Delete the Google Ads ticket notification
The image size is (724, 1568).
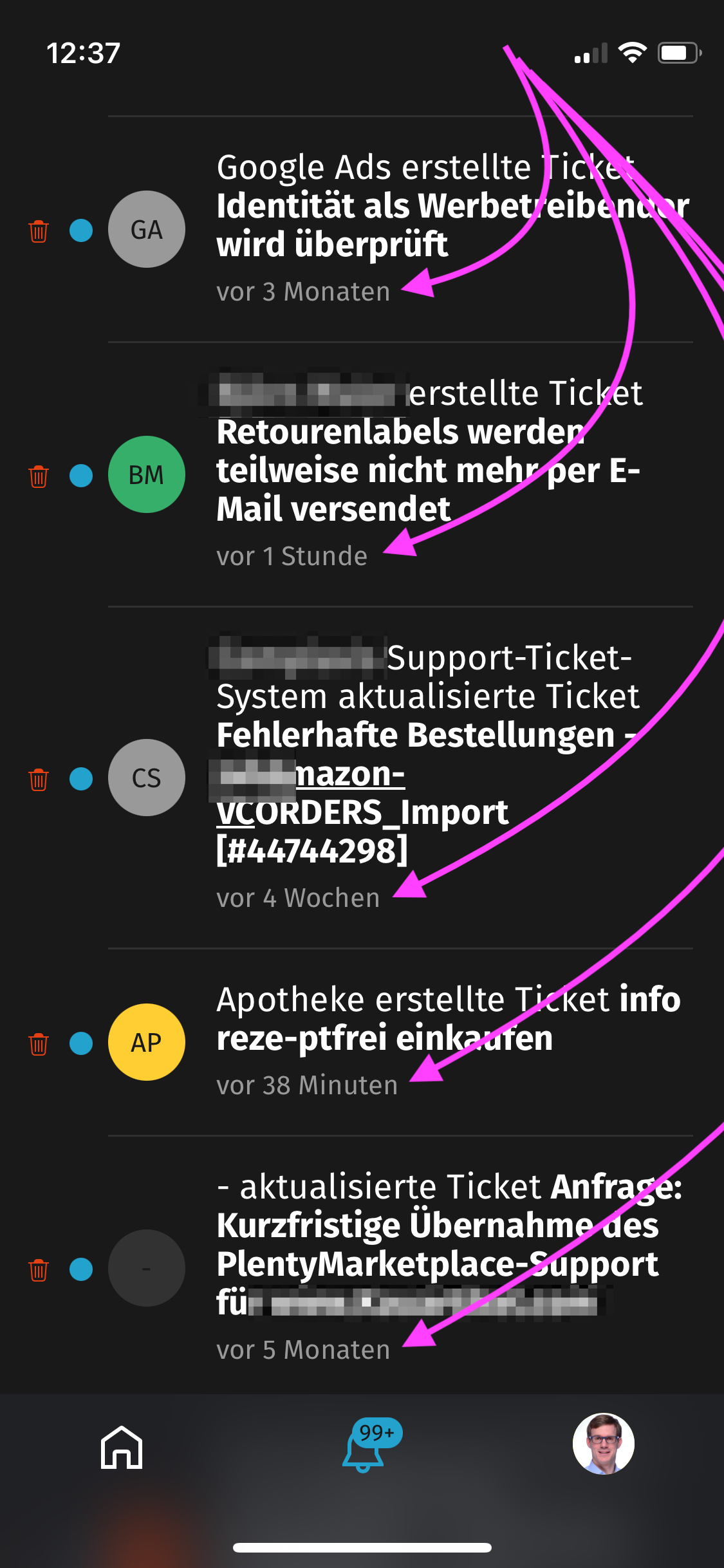[x=39, y=230]
